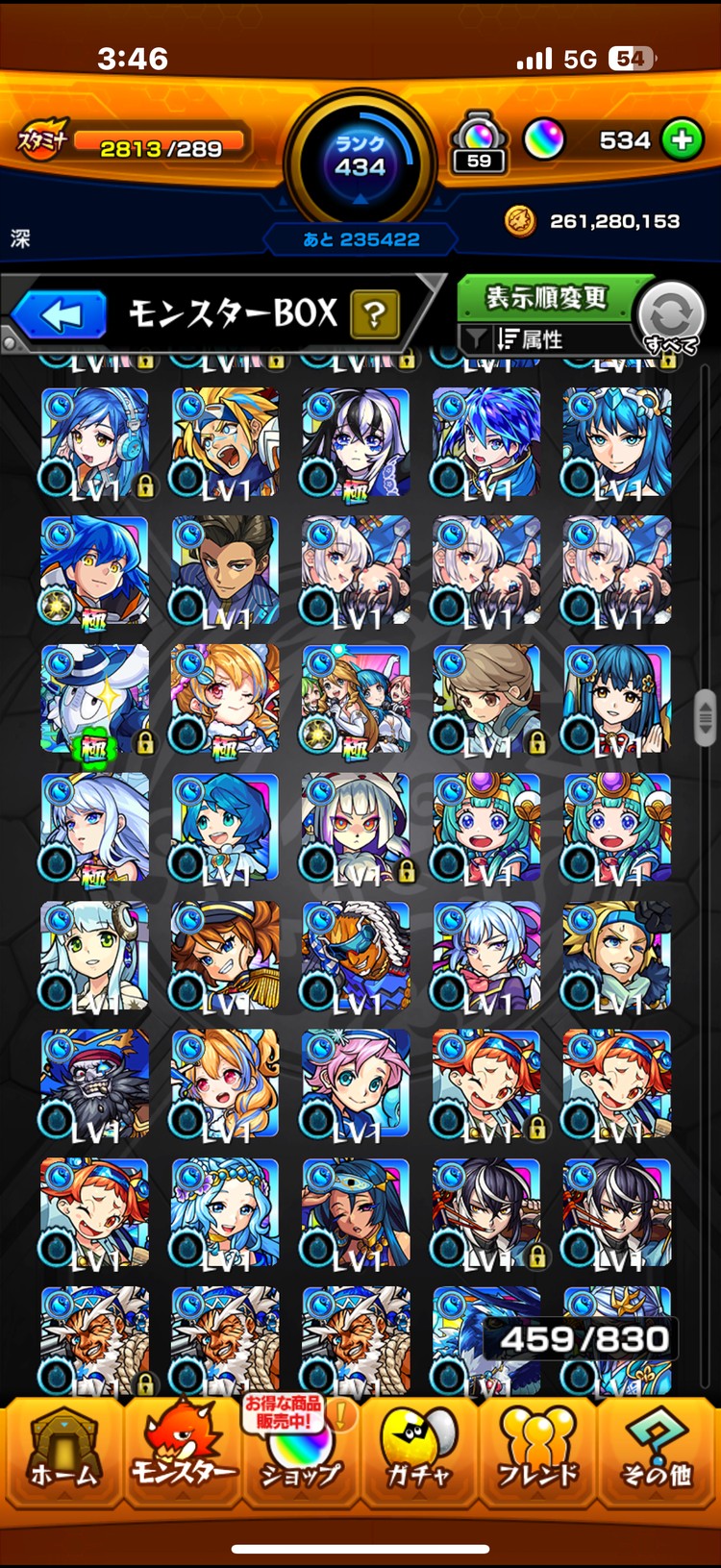The width and height of the screenshot is (721, 1568).
Task: Tap the grid scrollbar handle
Action: click(706, 716)
